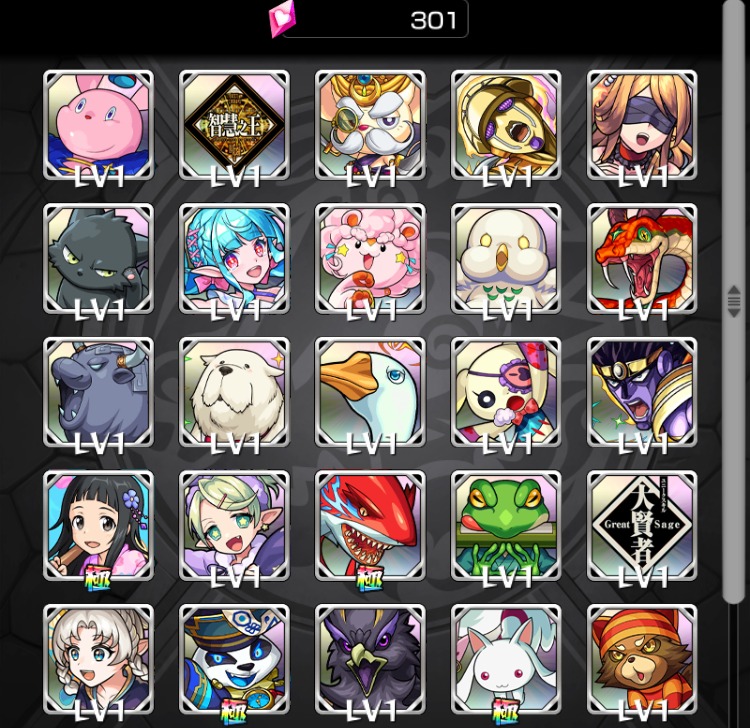Select the white goose monster

click(370, 392)
